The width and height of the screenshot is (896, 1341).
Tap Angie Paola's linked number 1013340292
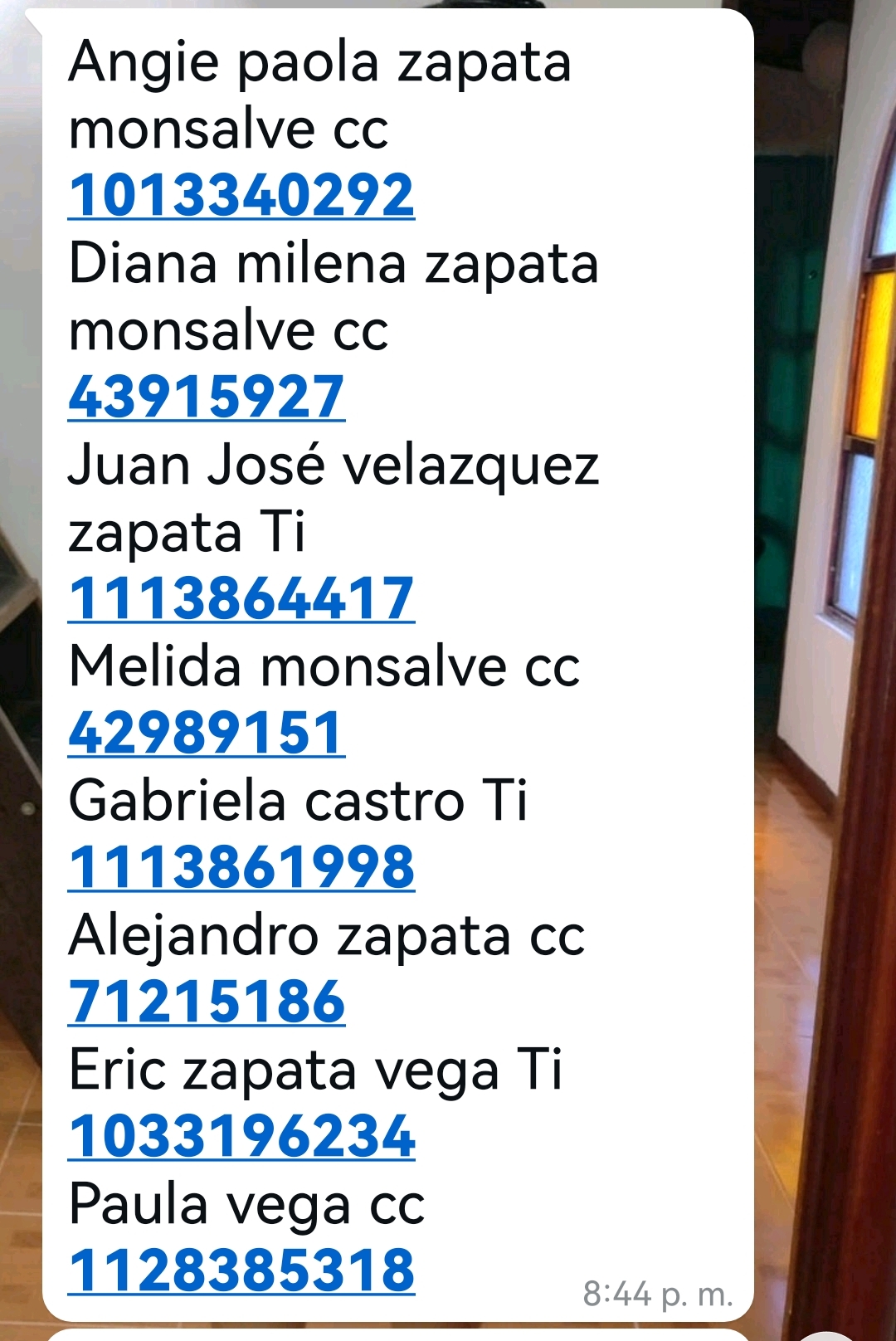pos(241,195)
